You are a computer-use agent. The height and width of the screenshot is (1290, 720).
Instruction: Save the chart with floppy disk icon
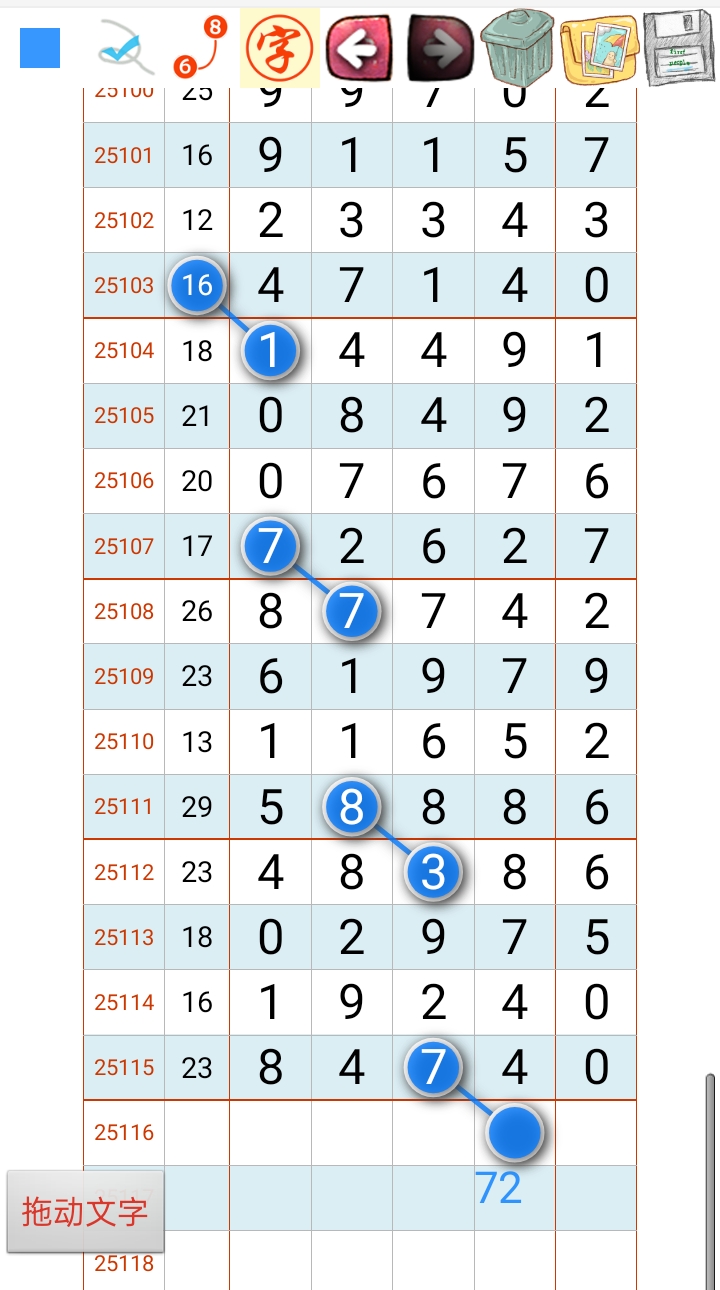[x=680, y=48]
